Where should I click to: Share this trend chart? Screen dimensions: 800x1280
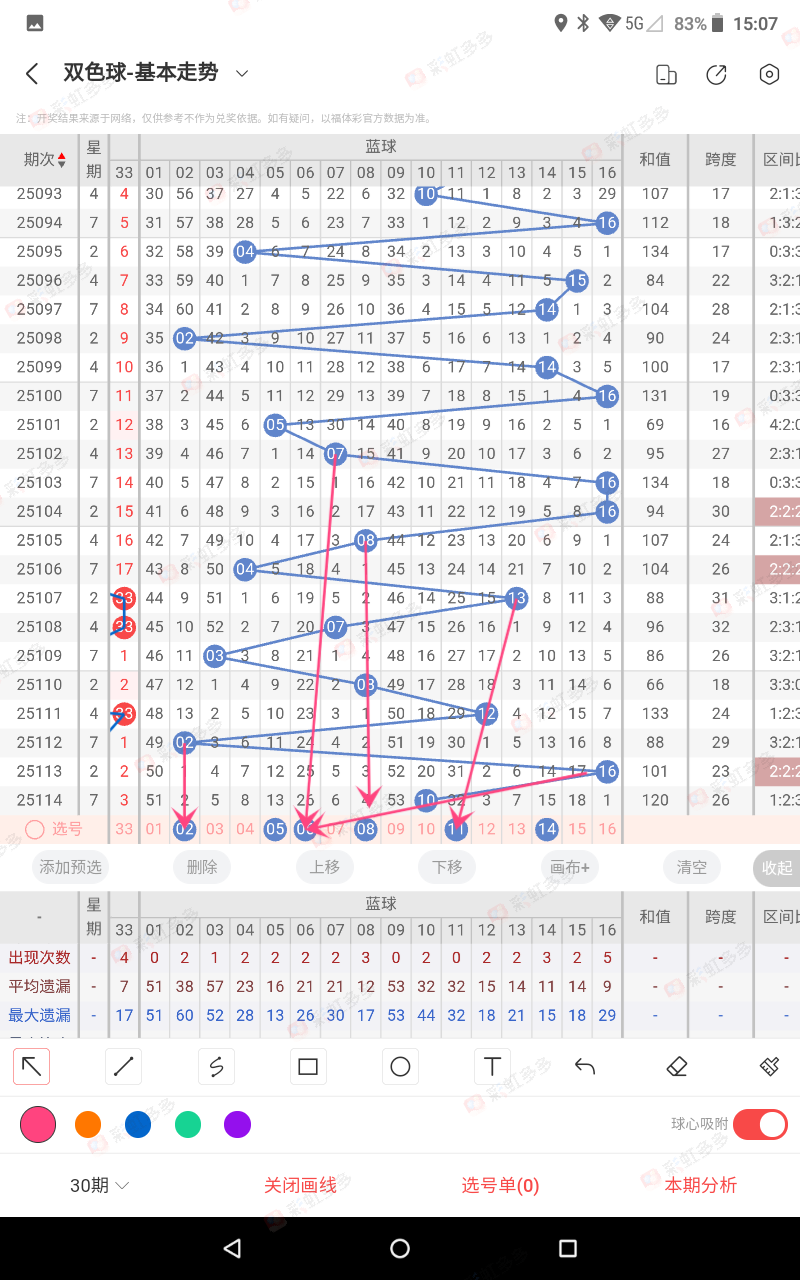(x=716, y=75)
